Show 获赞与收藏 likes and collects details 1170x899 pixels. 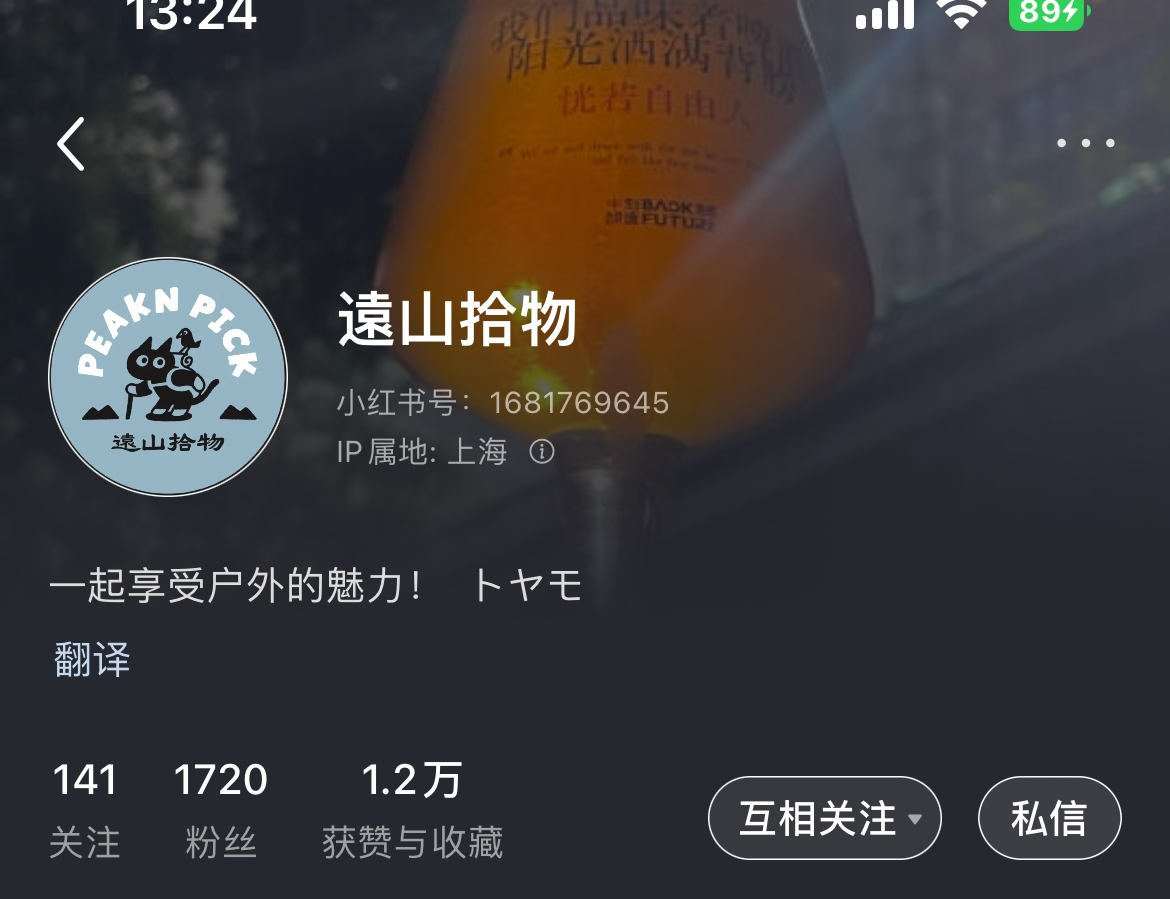click(x=412, y=809)
